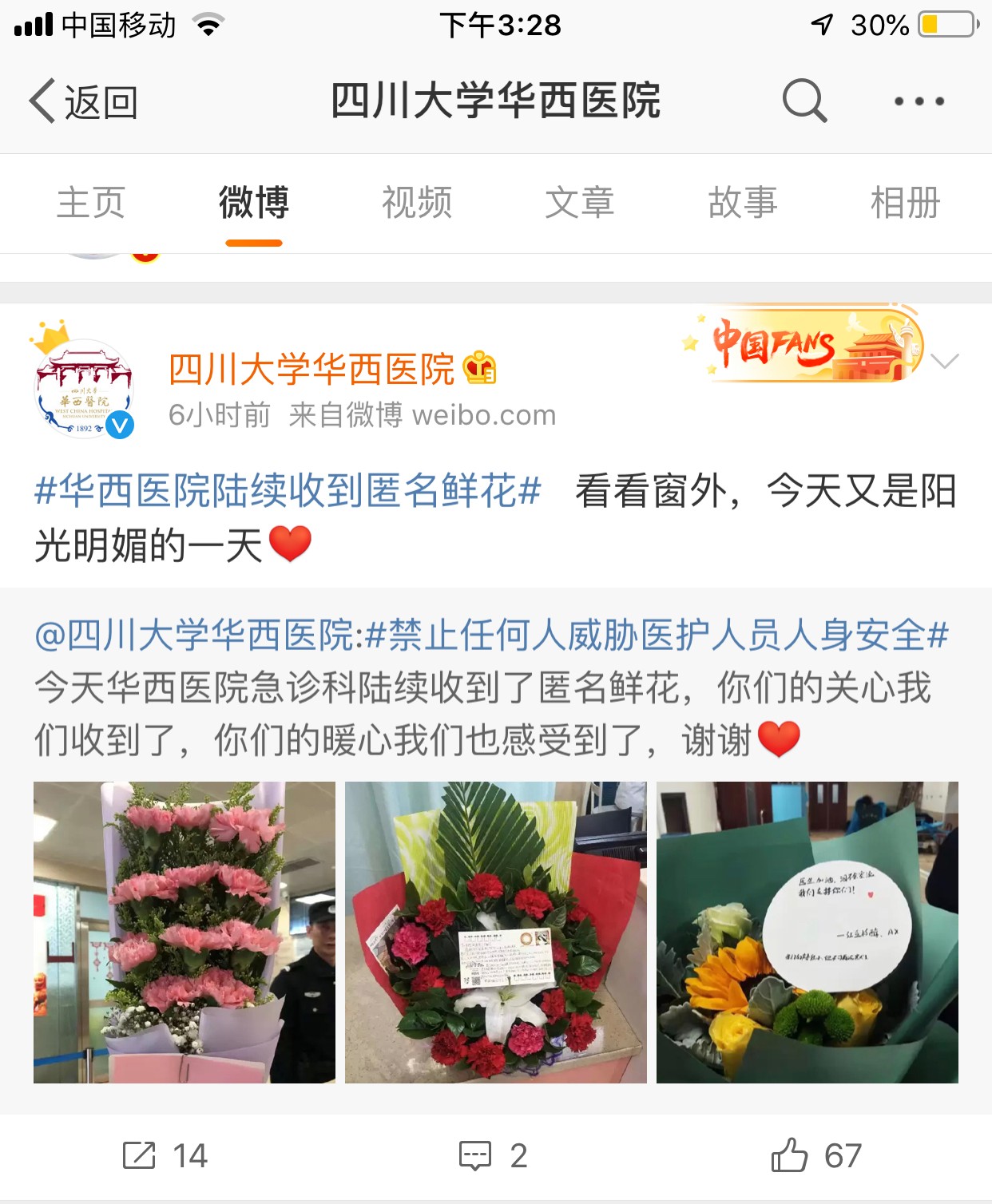
Task: Open the 相册 tab
Action: [906, 203]
